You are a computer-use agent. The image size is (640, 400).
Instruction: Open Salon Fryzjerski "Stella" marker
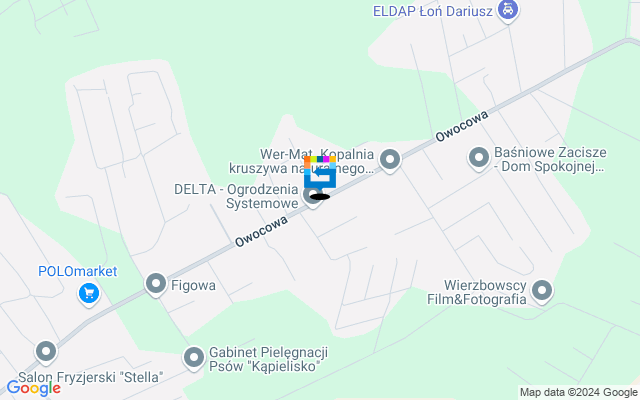point(46,351)
